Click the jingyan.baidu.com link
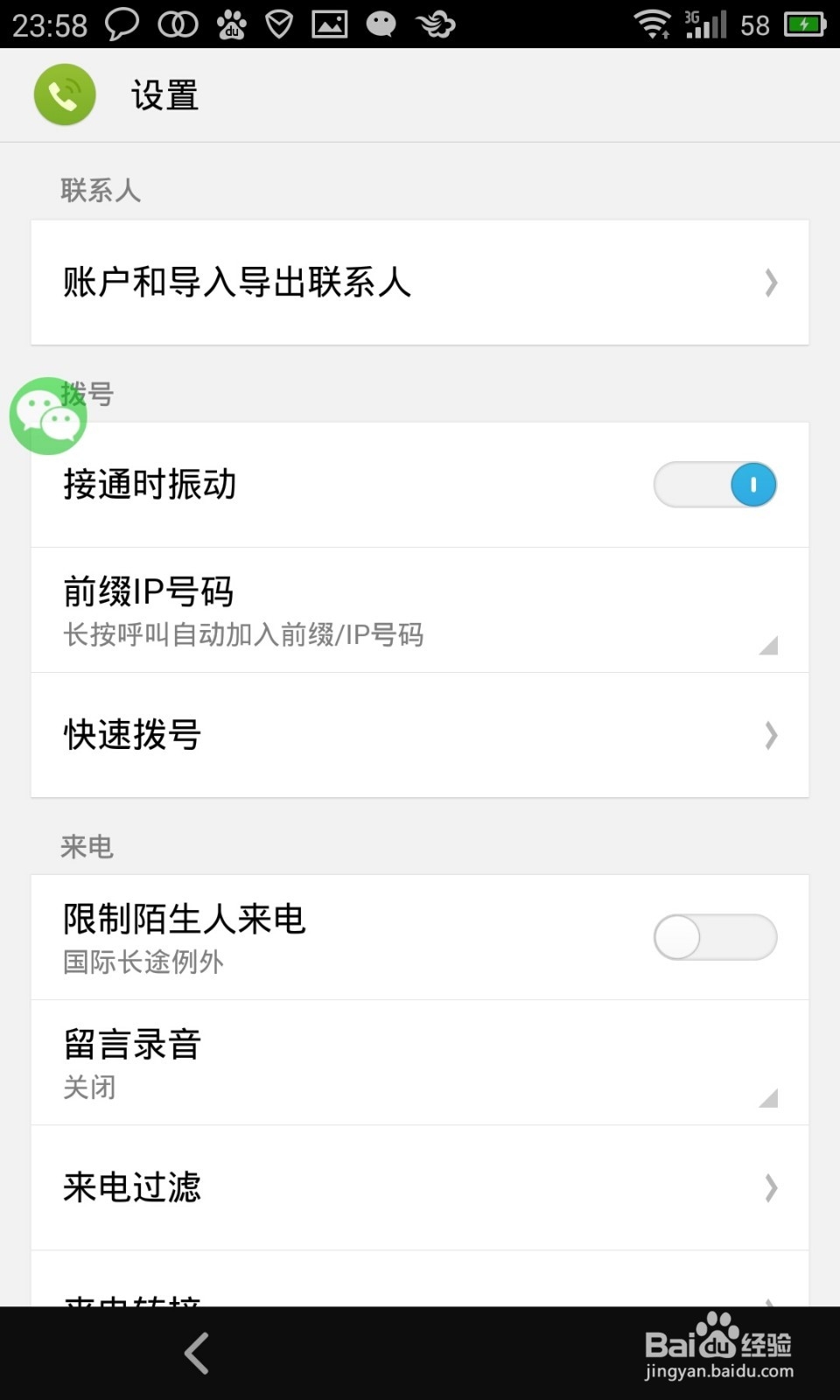840x1400 pixels. tap(721, 1372)
